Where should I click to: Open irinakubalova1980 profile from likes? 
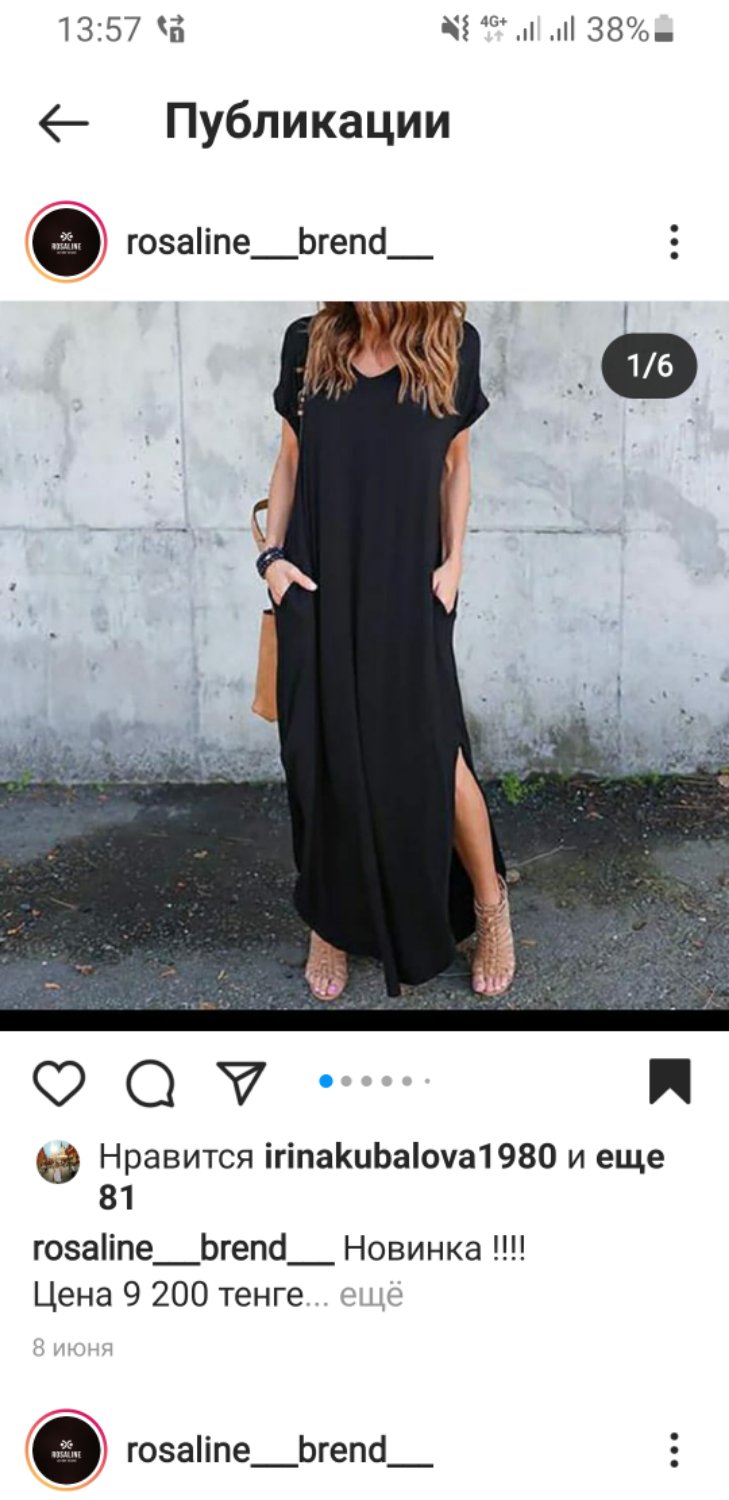(x=410, y=1157)
